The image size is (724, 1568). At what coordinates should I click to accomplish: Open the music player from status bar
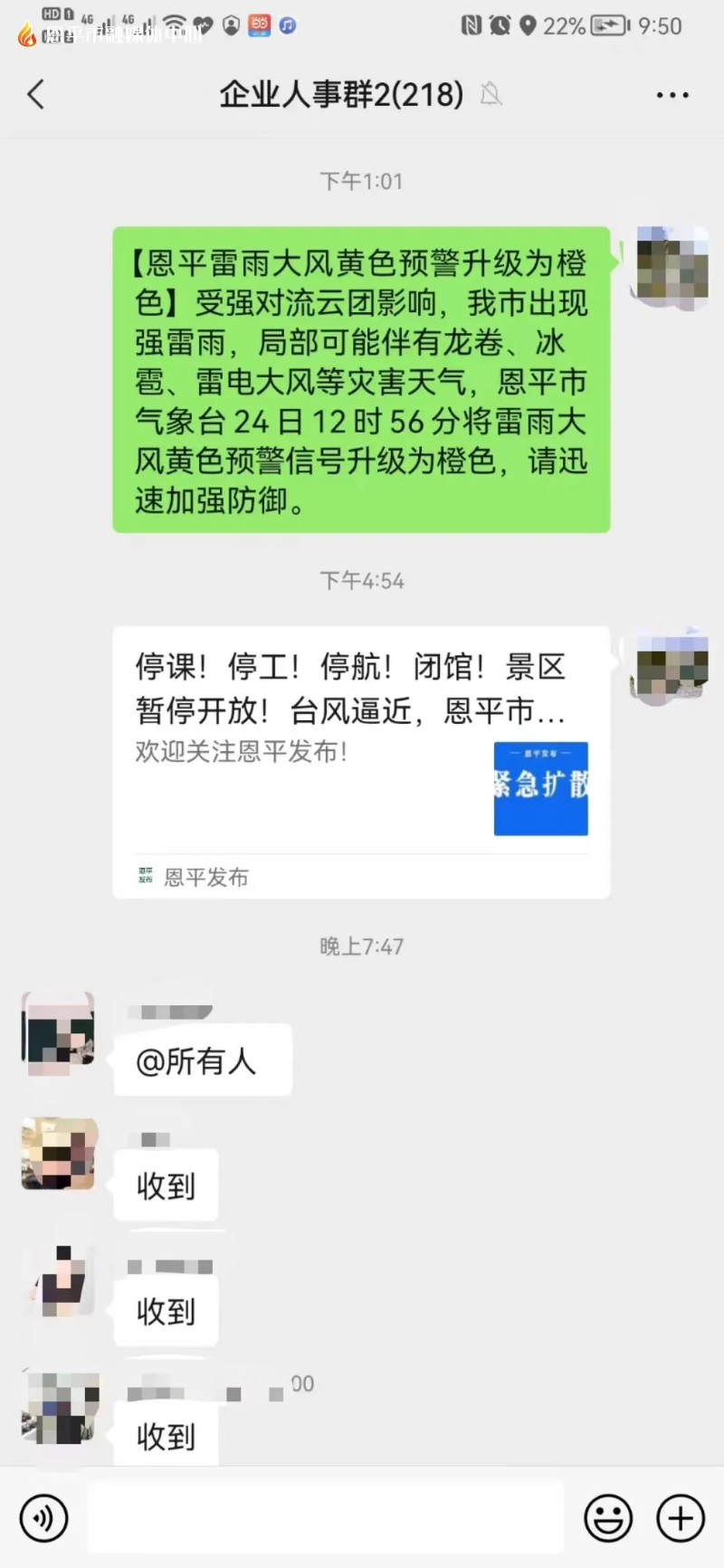pyautogui.click(x=288, y=25)
